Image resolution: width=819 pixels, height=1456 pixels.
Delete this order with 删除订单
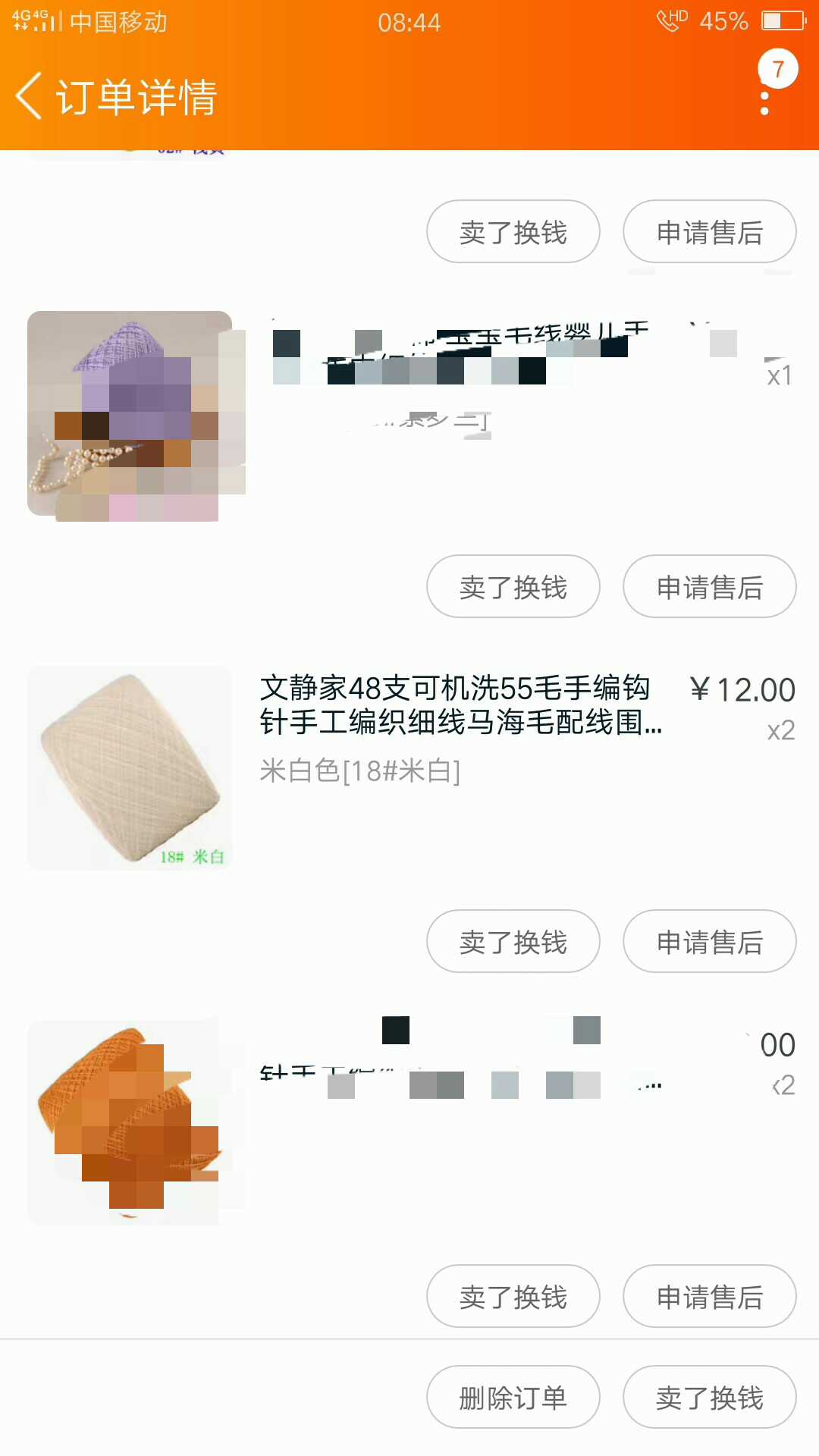tap(513, 1397)
